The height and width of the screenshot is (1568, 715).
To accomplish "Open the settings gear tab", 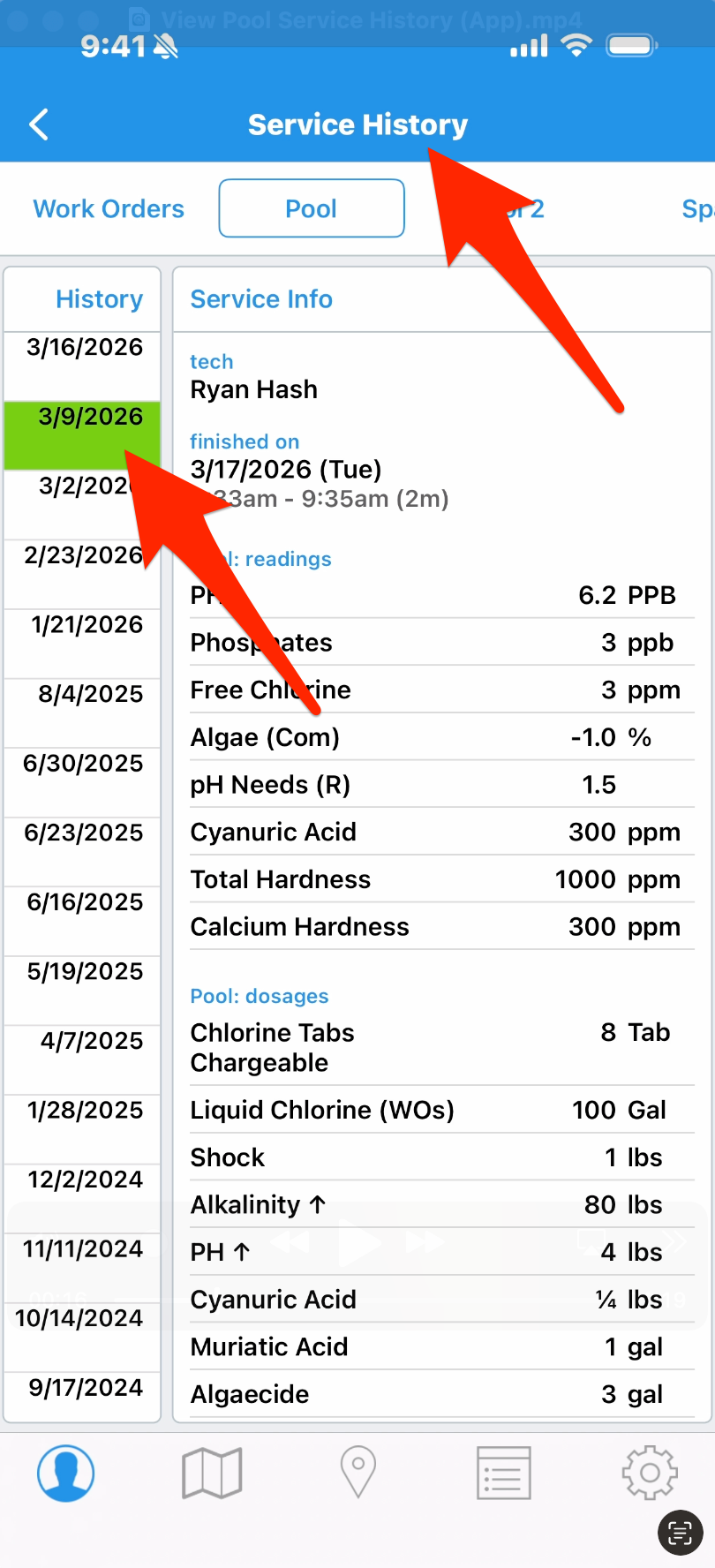I will 649,1474.
